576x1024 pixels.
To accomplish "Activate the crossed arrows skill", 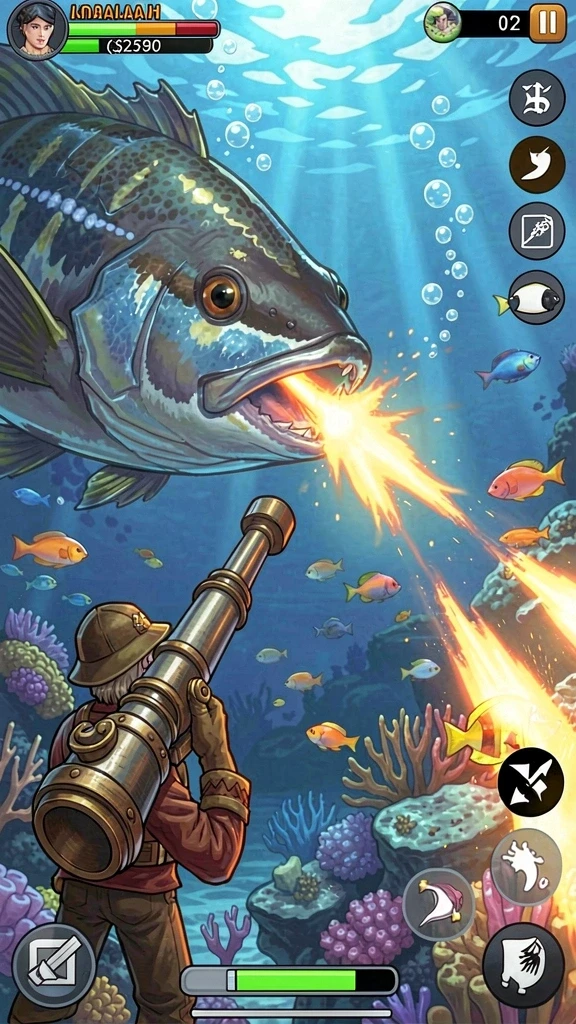I will pyautogui.click(x=530, y=781).
